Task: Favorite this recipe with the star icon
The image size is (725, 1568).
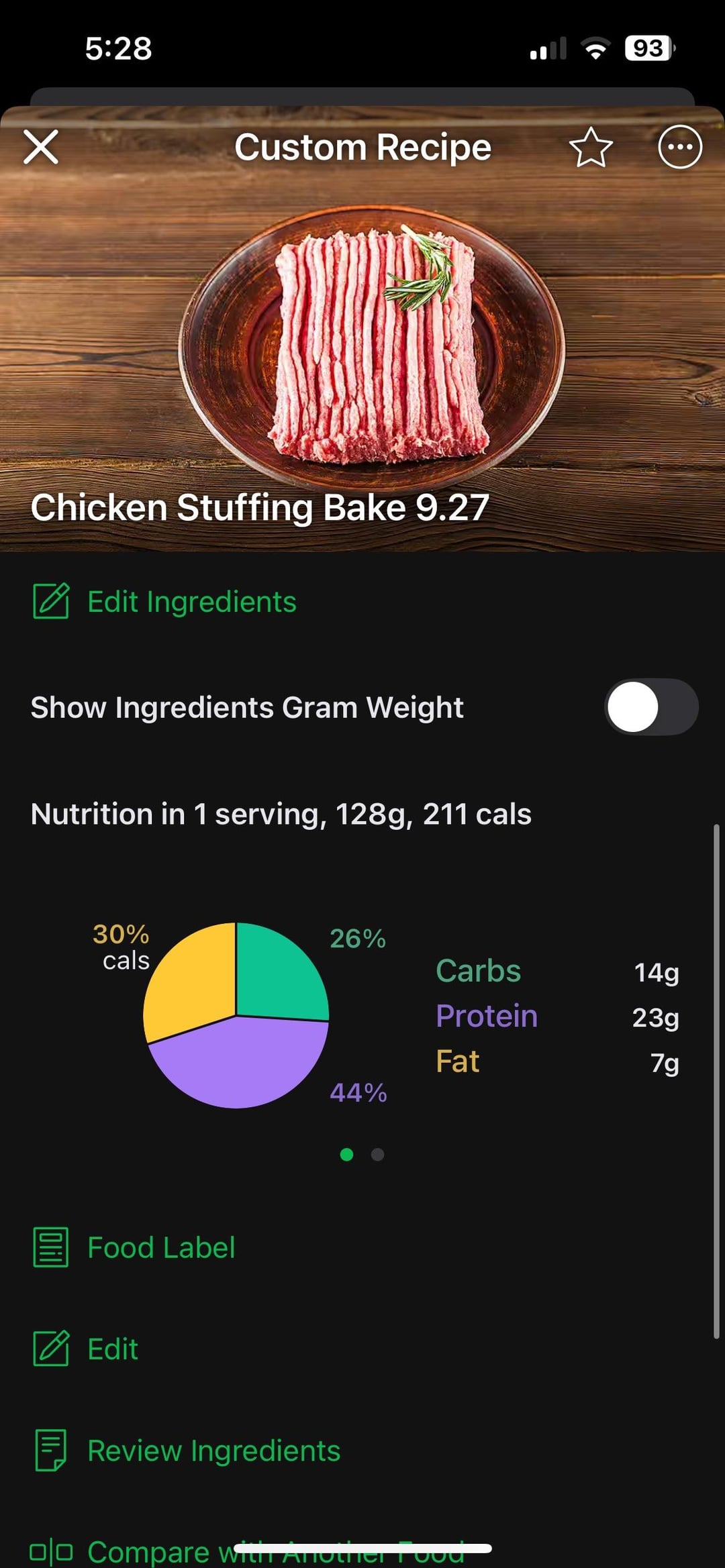Action: [591, 147]
